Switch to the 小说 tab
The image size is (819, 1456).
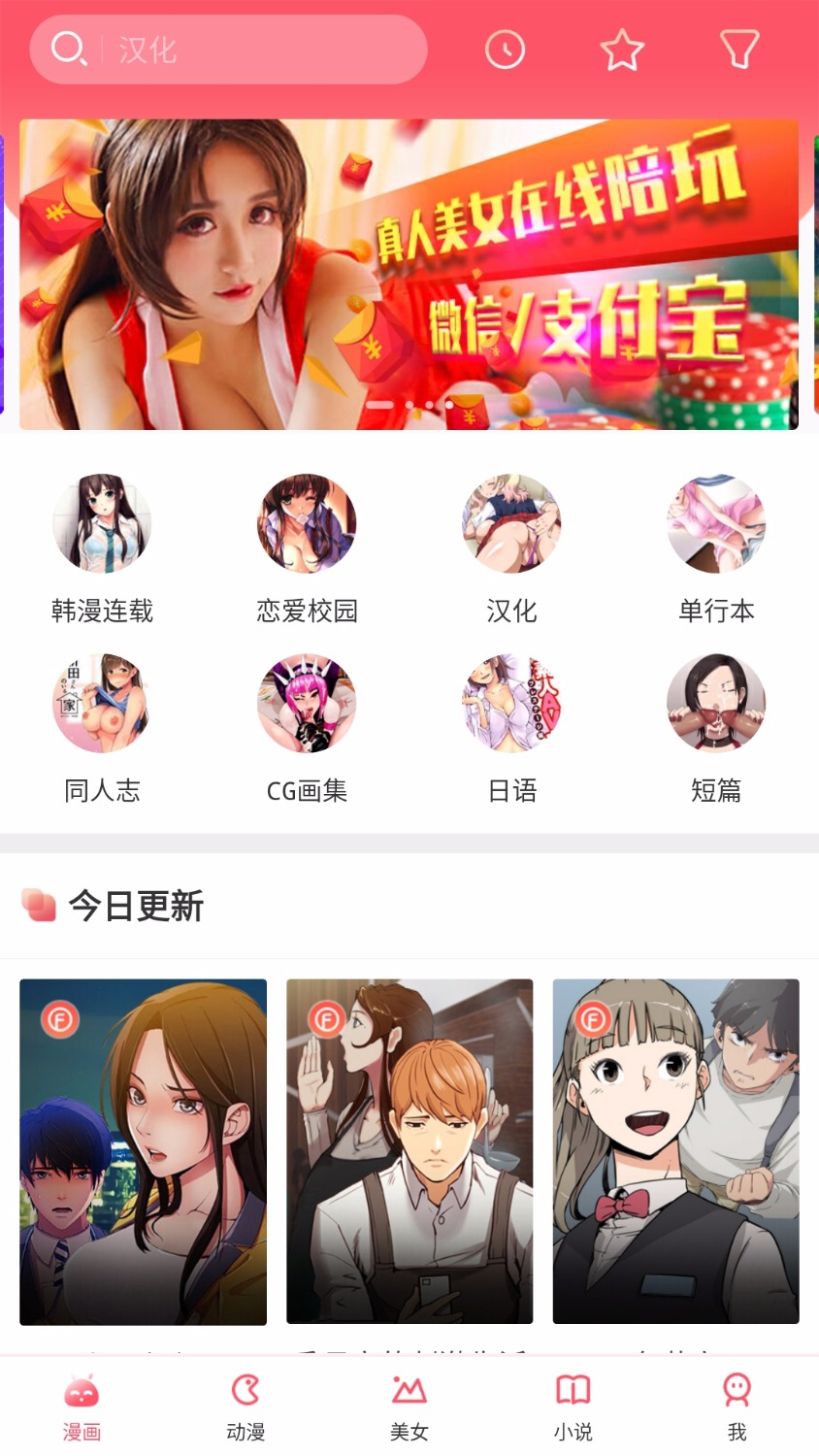tap(573, 1407)
